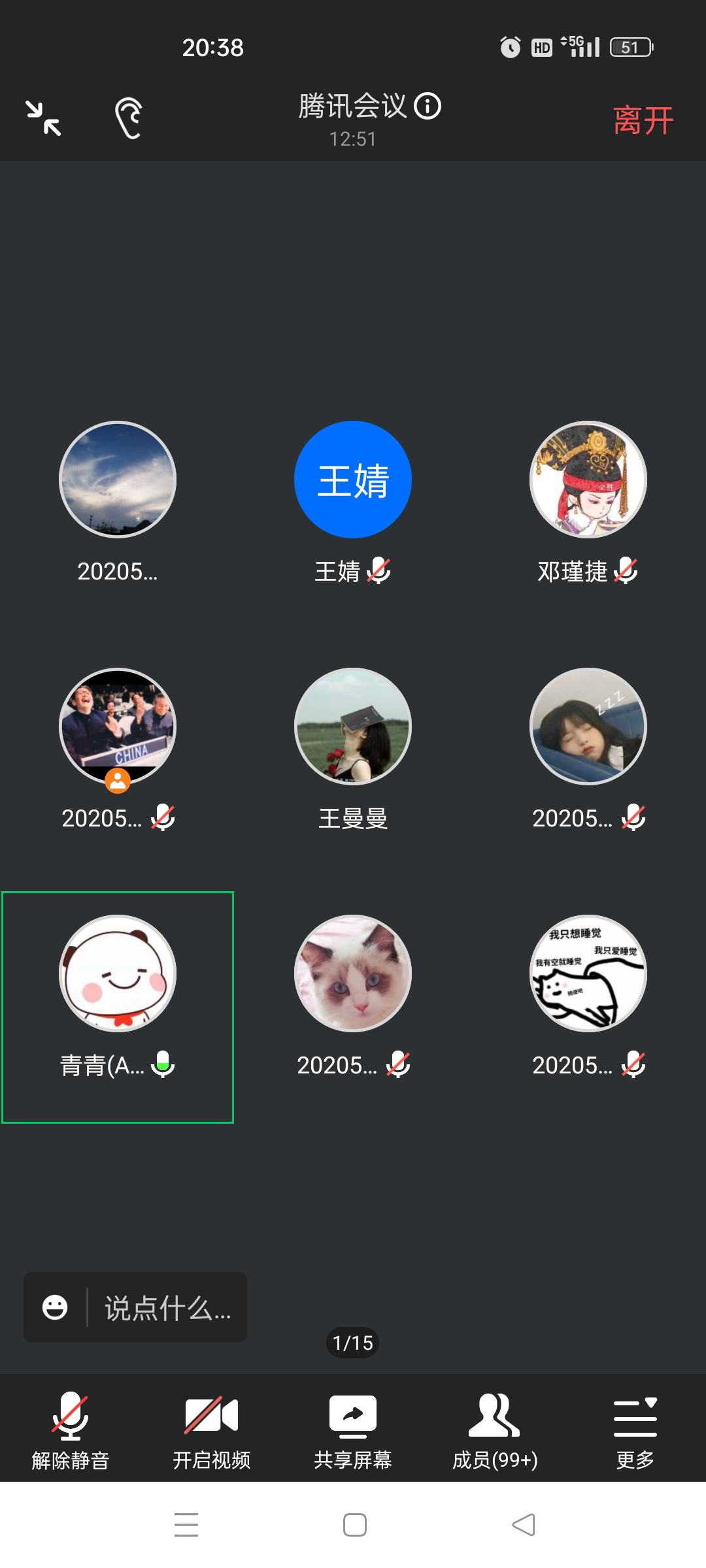The image size is (706, 1568).
Task: Open the emoji picker in chat bar
Action: click(55, 1308)
